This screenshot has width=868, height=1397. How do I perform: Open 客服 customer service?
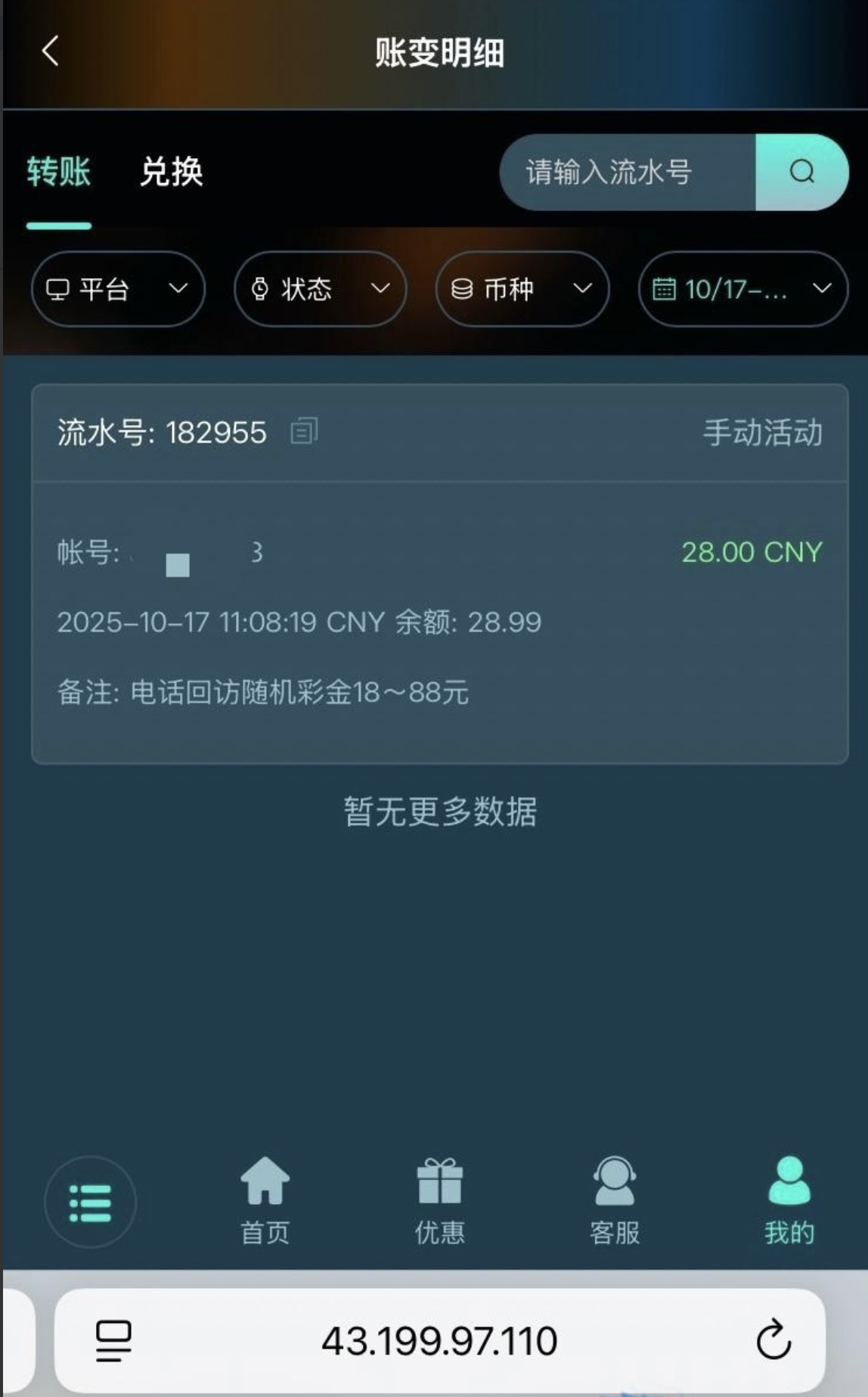click(614, 1200)
